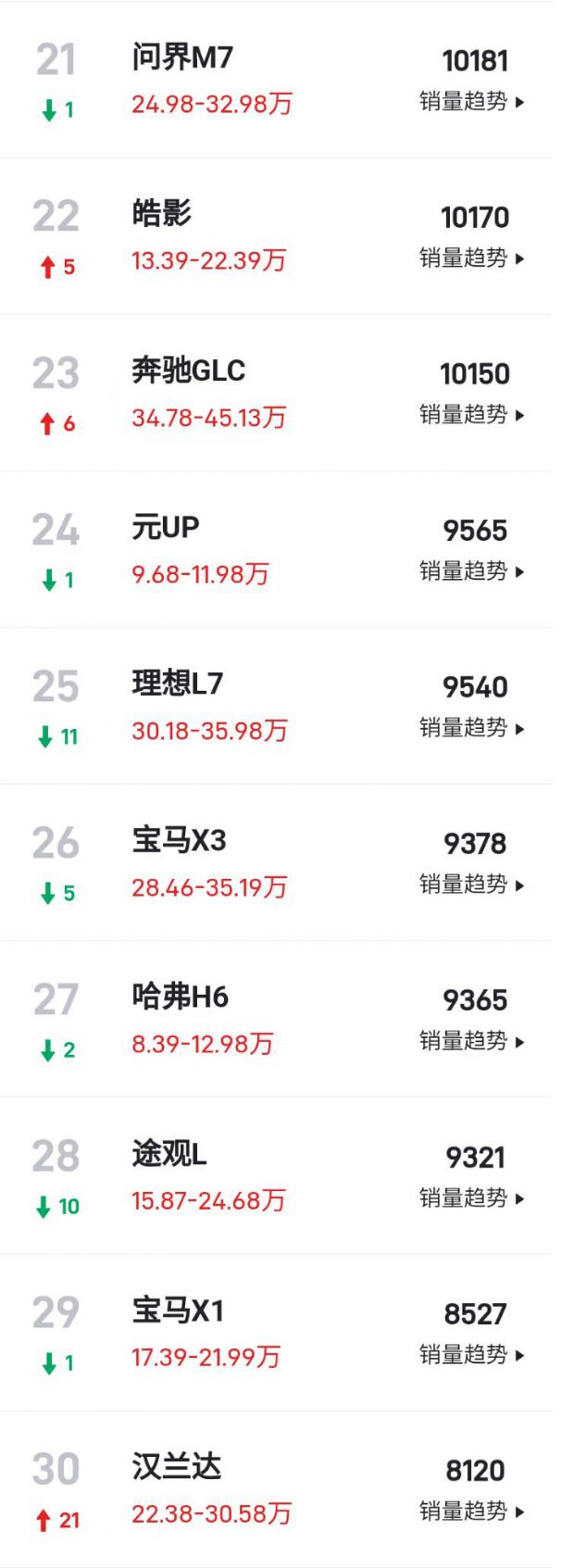Screen dimensions: 574x1568
Task: Open the 汉兰达 ranking entry
Action: point(177,1468)
